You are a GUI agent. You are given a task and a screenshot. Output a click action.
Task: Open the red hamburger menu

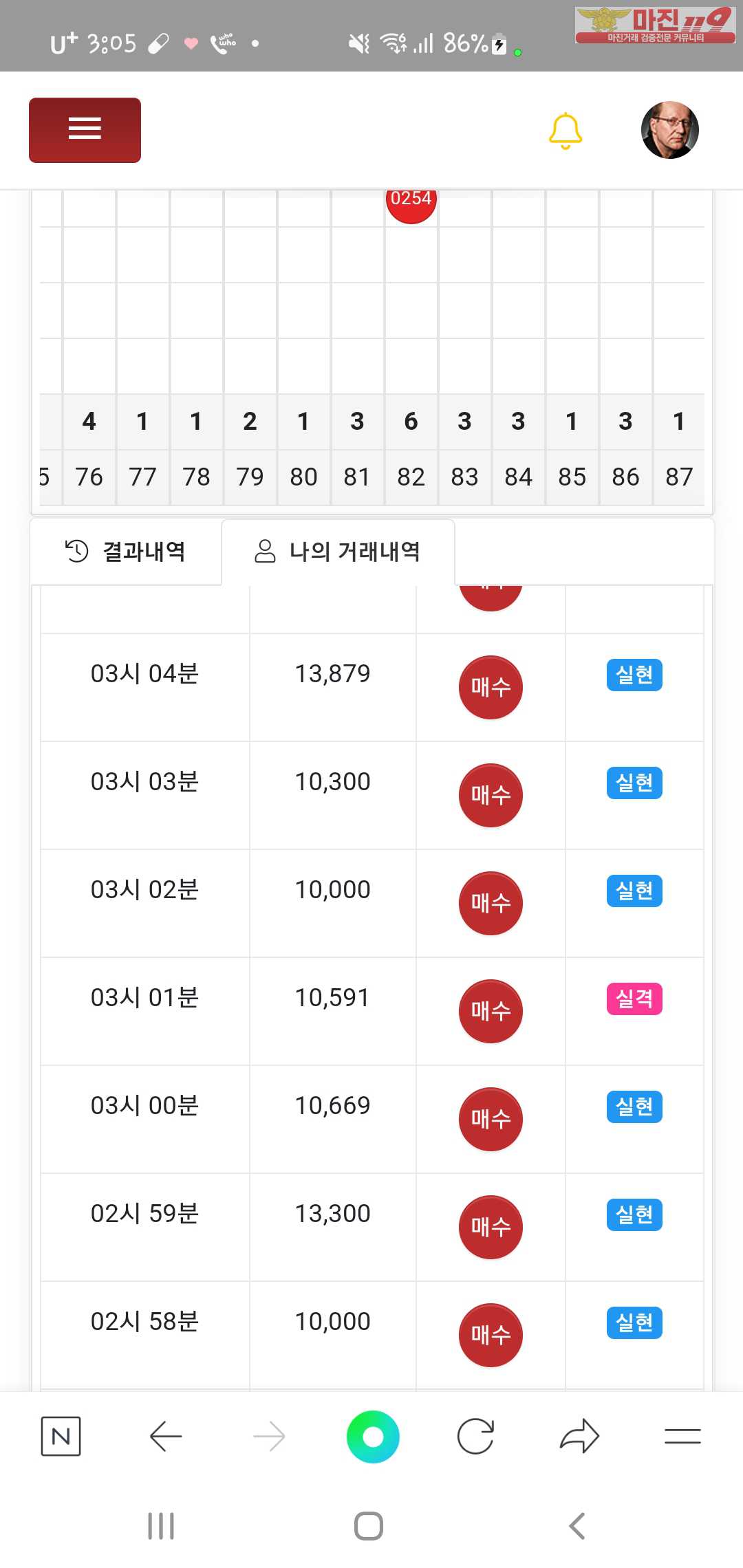tap(85, 130)
